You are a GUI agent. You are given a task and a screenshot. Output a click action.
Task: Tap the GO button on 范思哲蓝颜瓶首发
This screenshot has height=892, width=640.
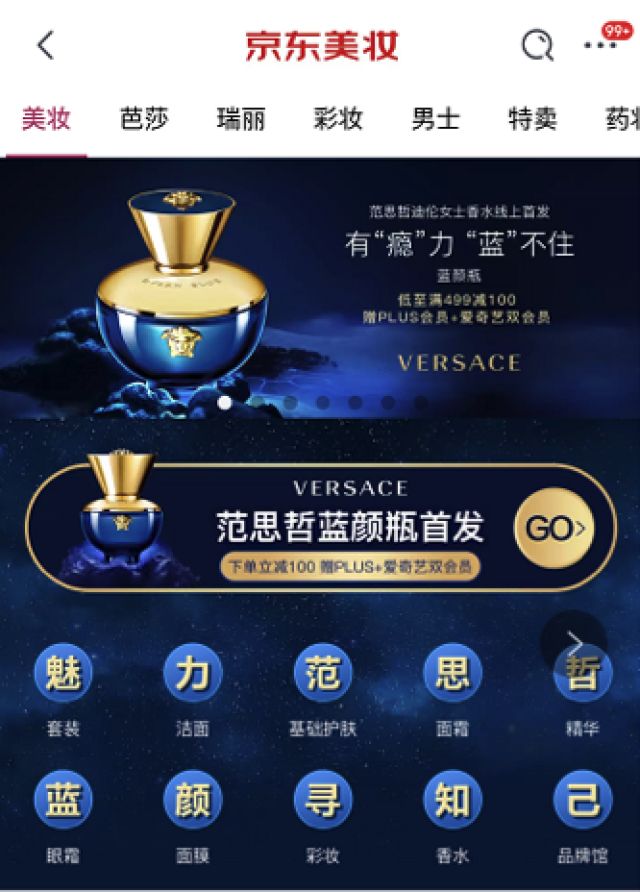(553, 528)
